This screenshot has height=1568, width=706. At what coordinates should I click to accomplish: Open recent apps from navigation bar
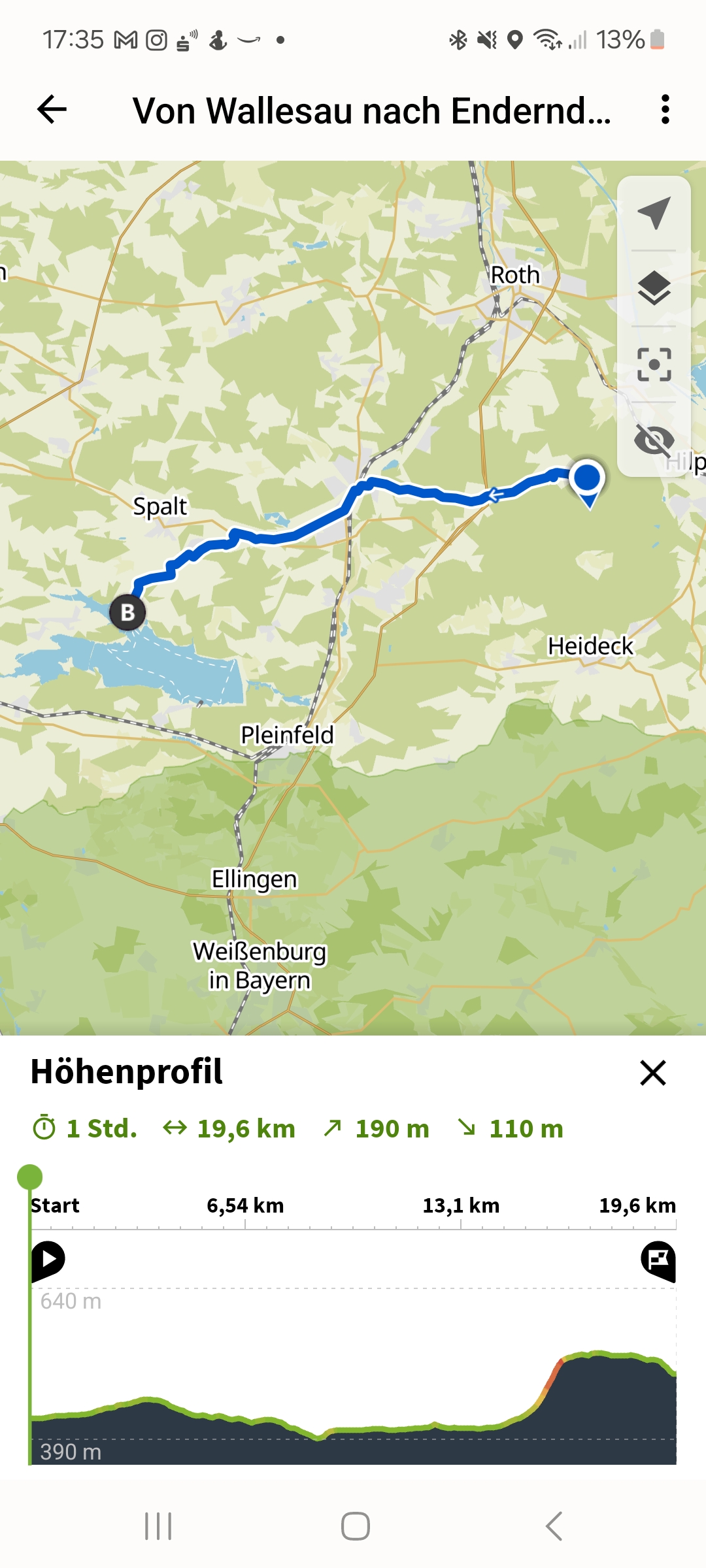tap(158, 1526)
